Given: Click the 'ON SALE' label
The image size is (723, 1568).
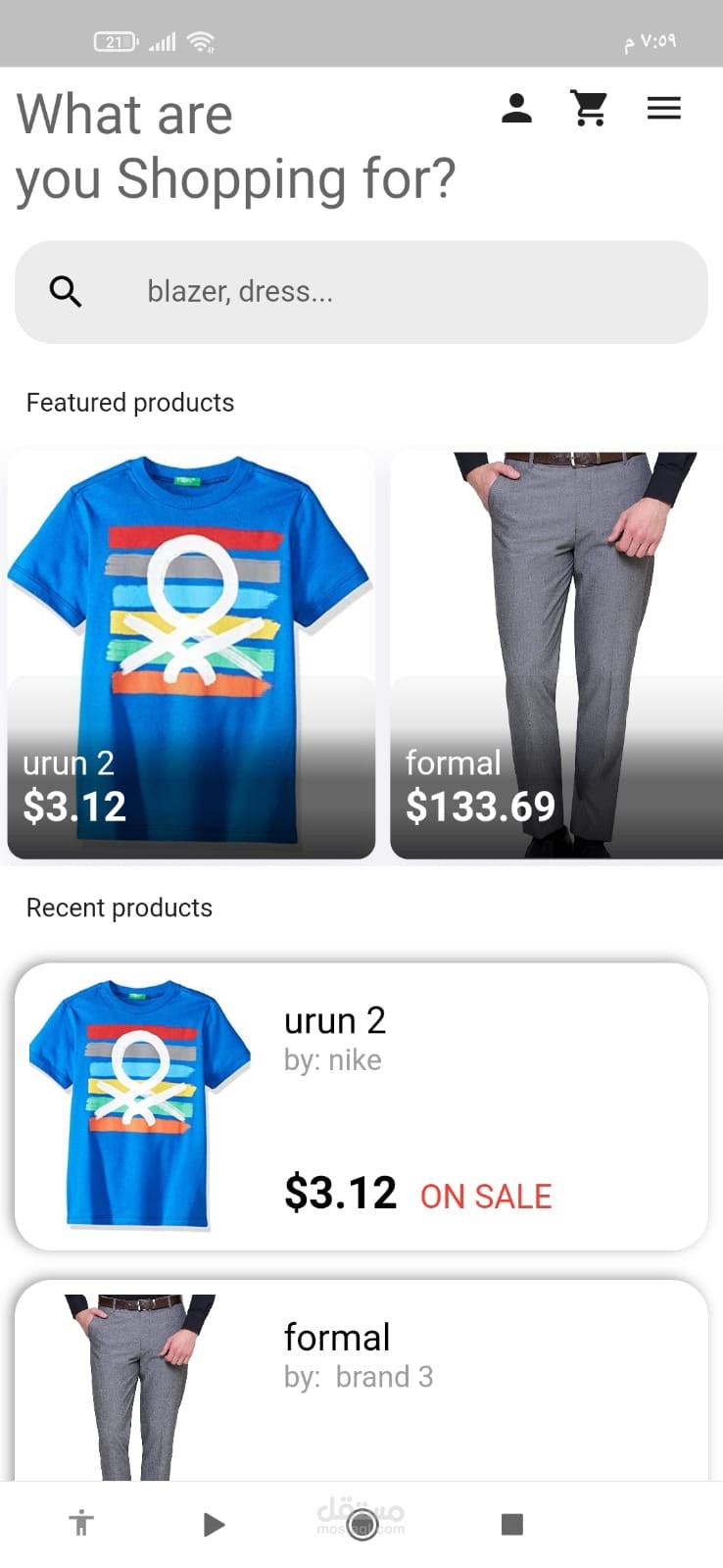Looking at the screenshot, I should coord(485,1196).
